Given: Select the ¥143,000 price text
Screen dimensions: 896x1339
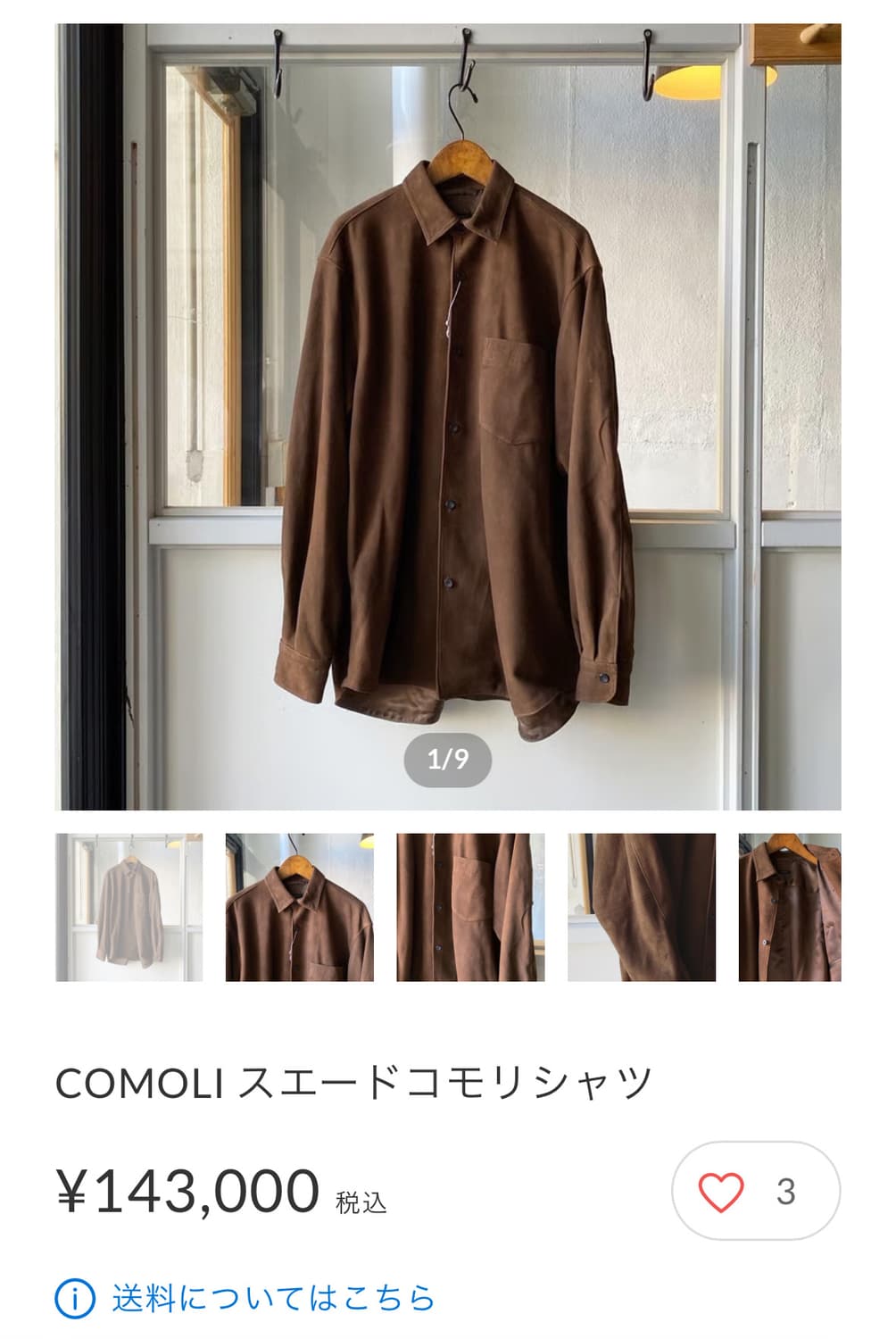Looking at the screenshot, I should (x=187, y=1192).
